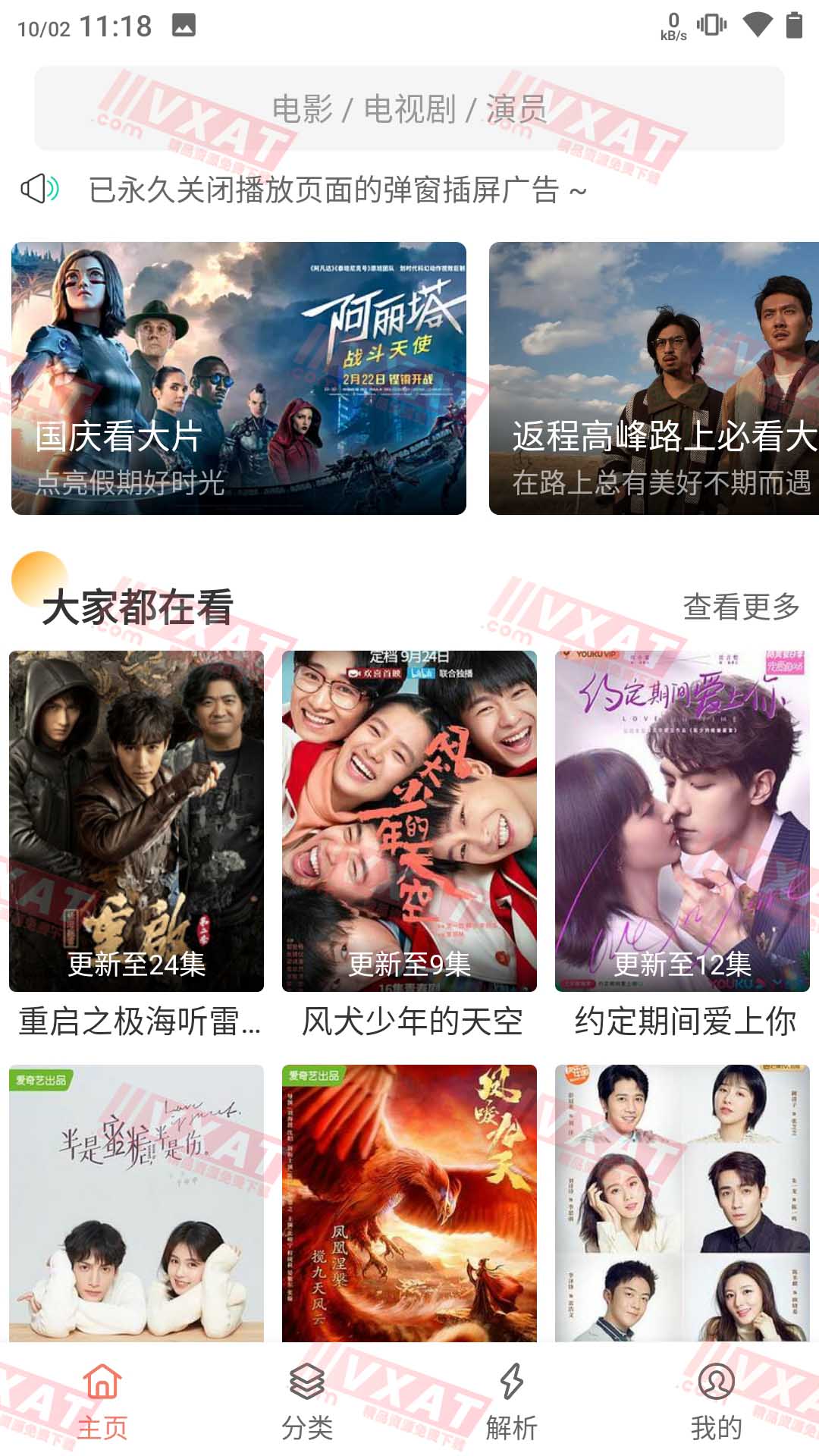This screenshot has height=1456, width=819.
Task: Go to the 我的 tab
Action: (717, 1401)
